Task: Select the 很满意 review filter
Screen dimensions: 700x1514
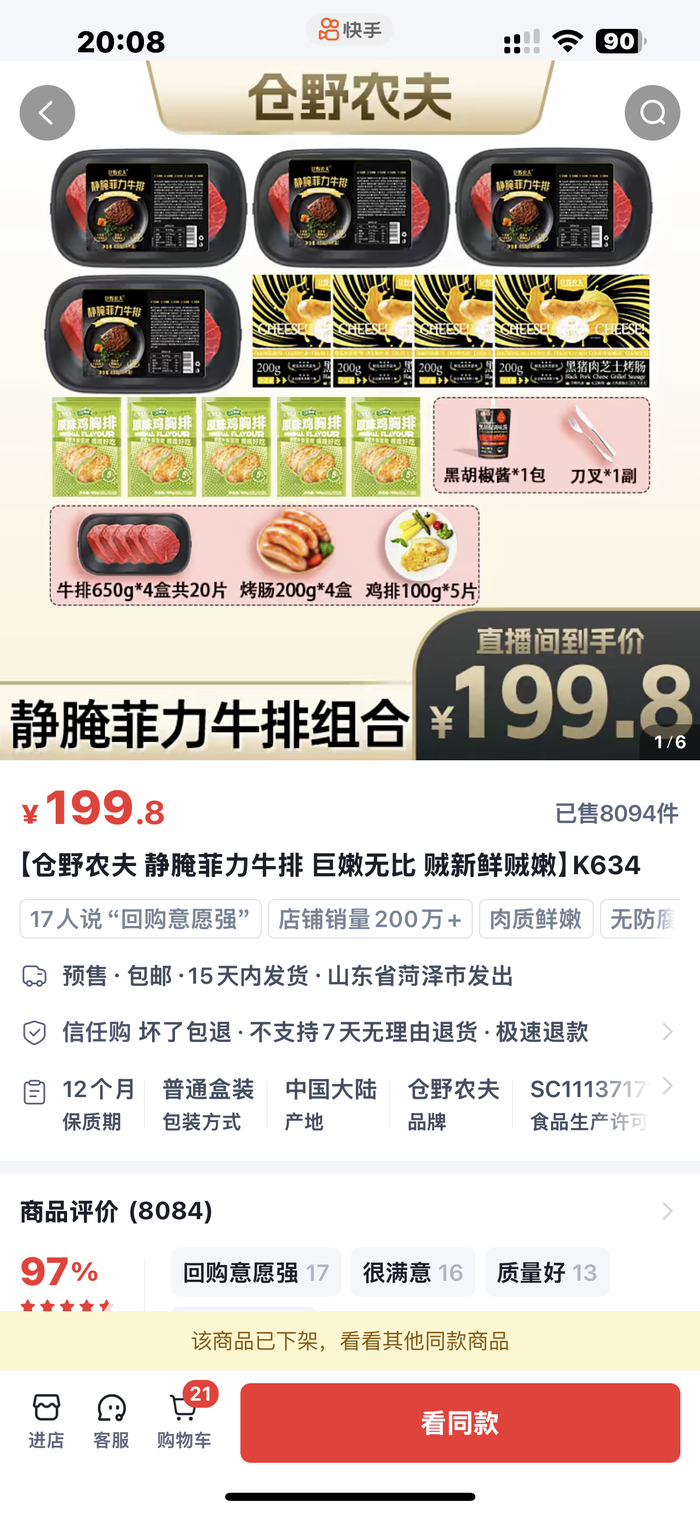Action: tap(412, 1272)
